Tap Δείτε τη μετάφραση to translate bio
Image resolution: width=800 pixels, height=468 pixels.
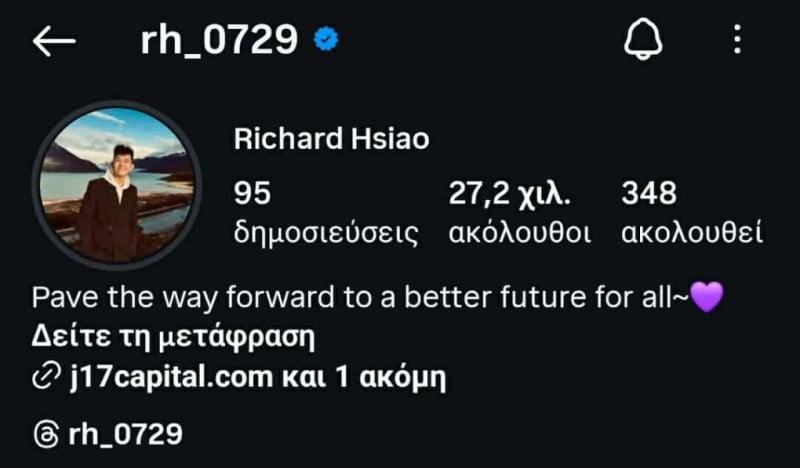(173, 338)
